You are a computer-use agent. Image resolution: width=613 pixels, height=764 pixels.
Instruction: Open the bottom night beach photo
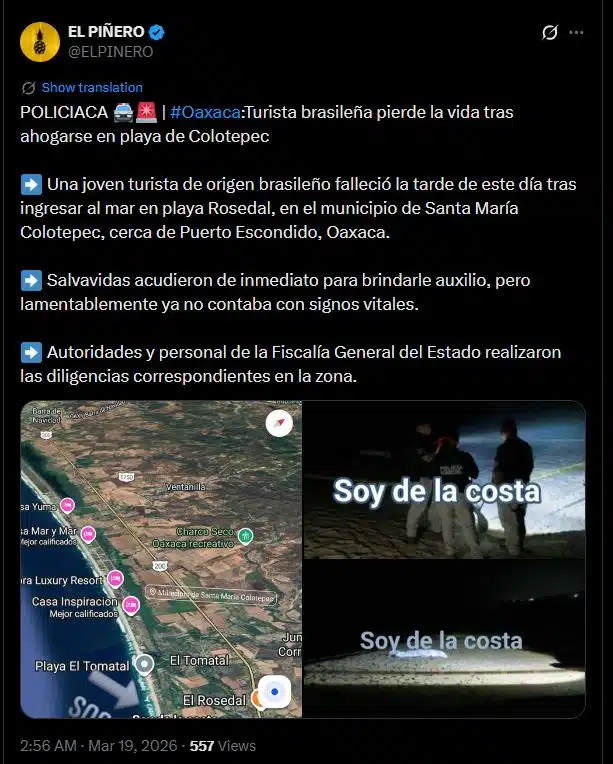(x=444, y=638)
